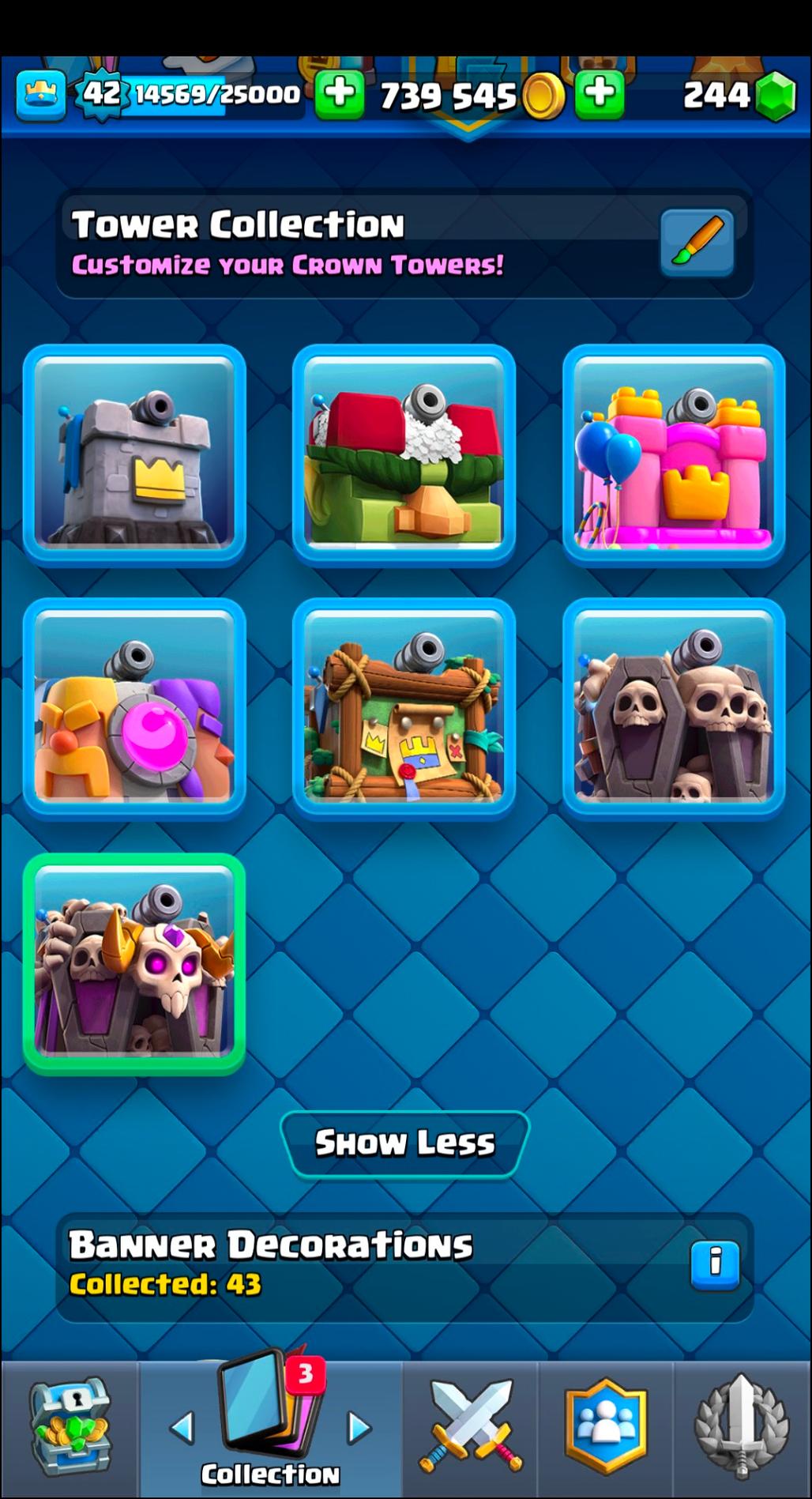The width and height of the screenshot is (812, 1499).
Task: Add experience using the green plus next to level
Action: pyautogui.click(x=340, y=94)
